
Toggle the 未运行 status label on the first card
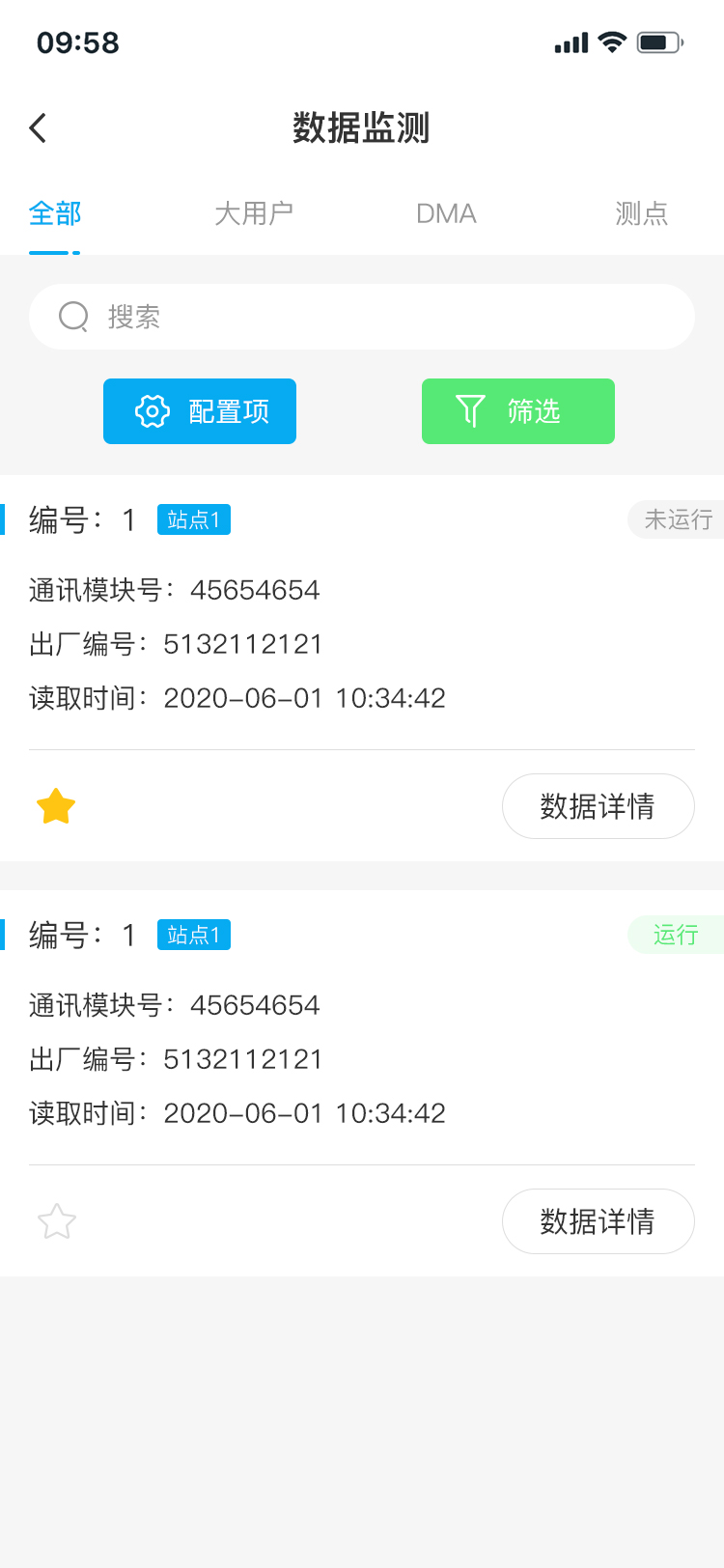click(681, 519)
